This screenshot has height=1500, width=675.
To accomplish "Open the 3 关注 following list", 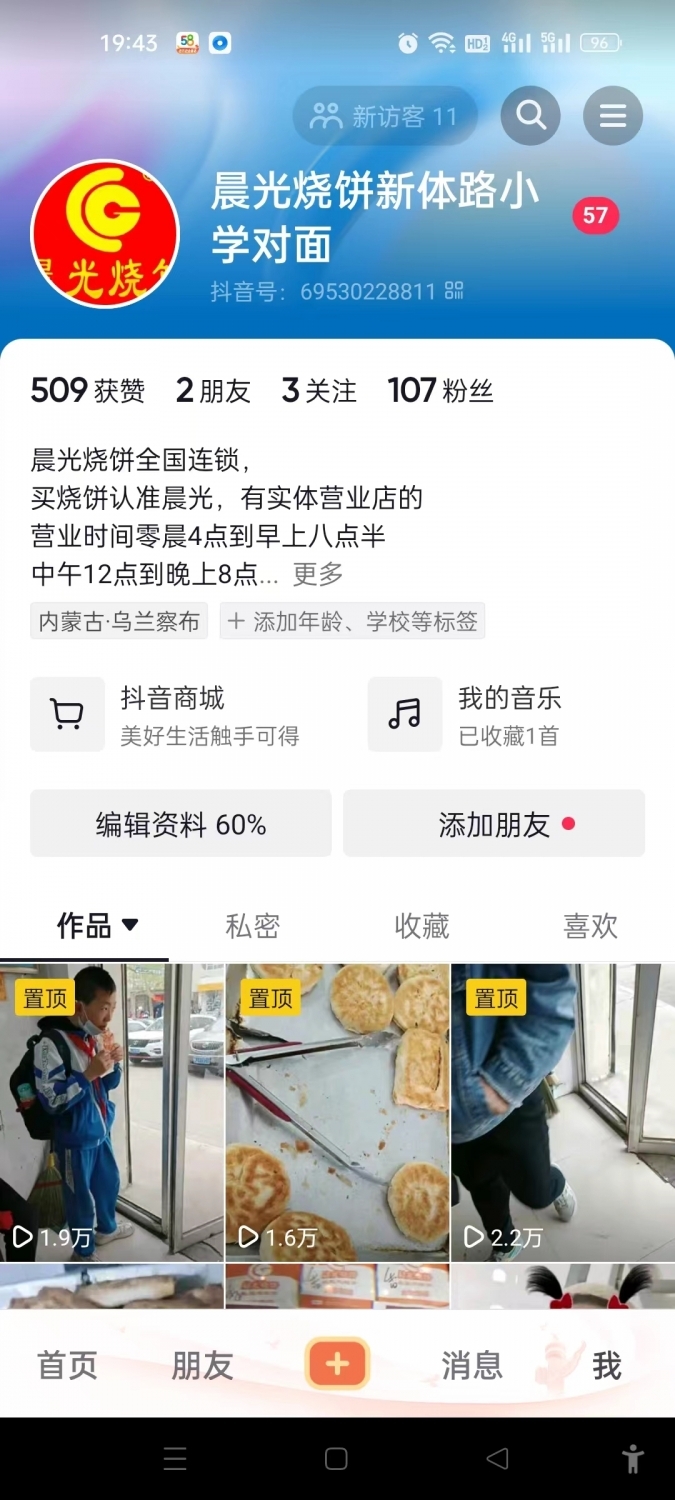I will click(x=319, y=390).
